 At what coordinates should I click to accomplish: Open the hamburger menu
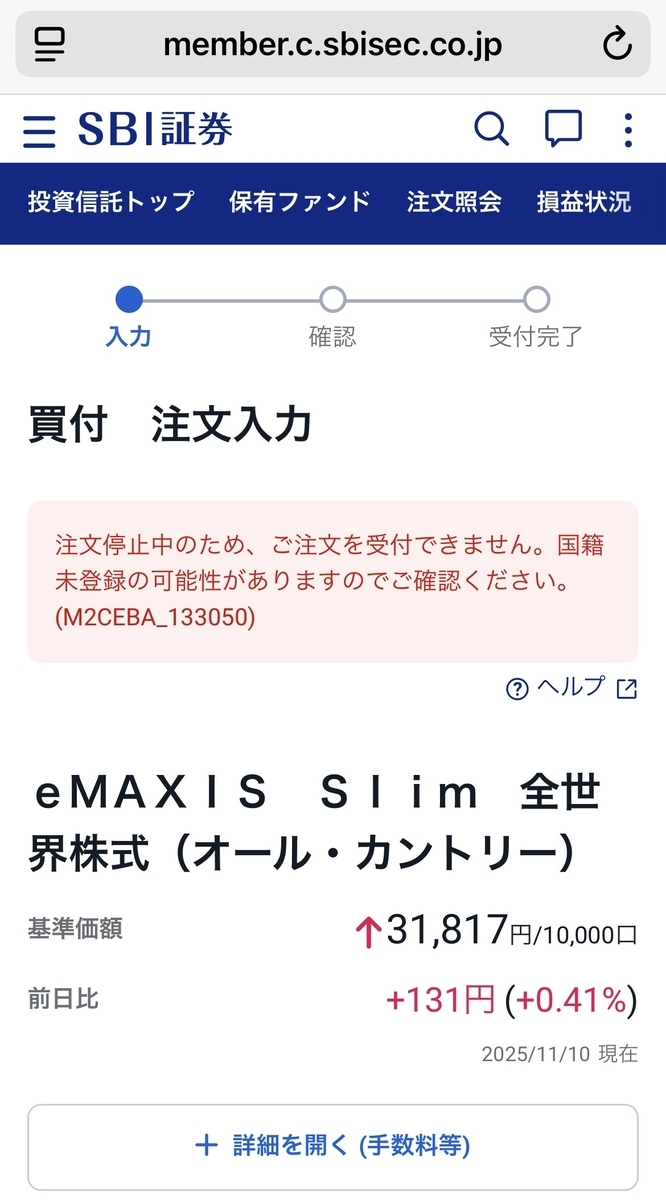38,130
